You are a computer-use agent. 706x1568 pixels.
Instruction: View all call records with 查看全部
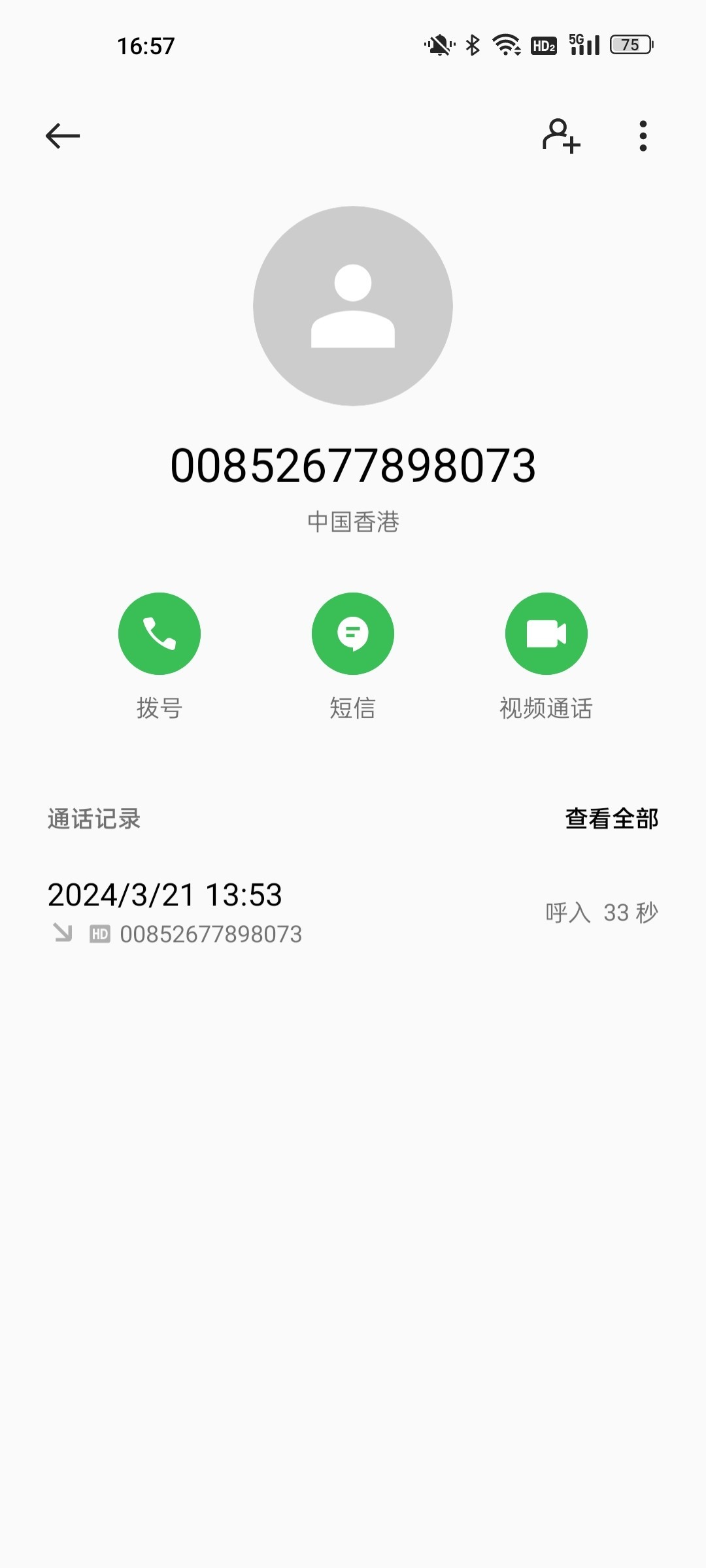611,819
